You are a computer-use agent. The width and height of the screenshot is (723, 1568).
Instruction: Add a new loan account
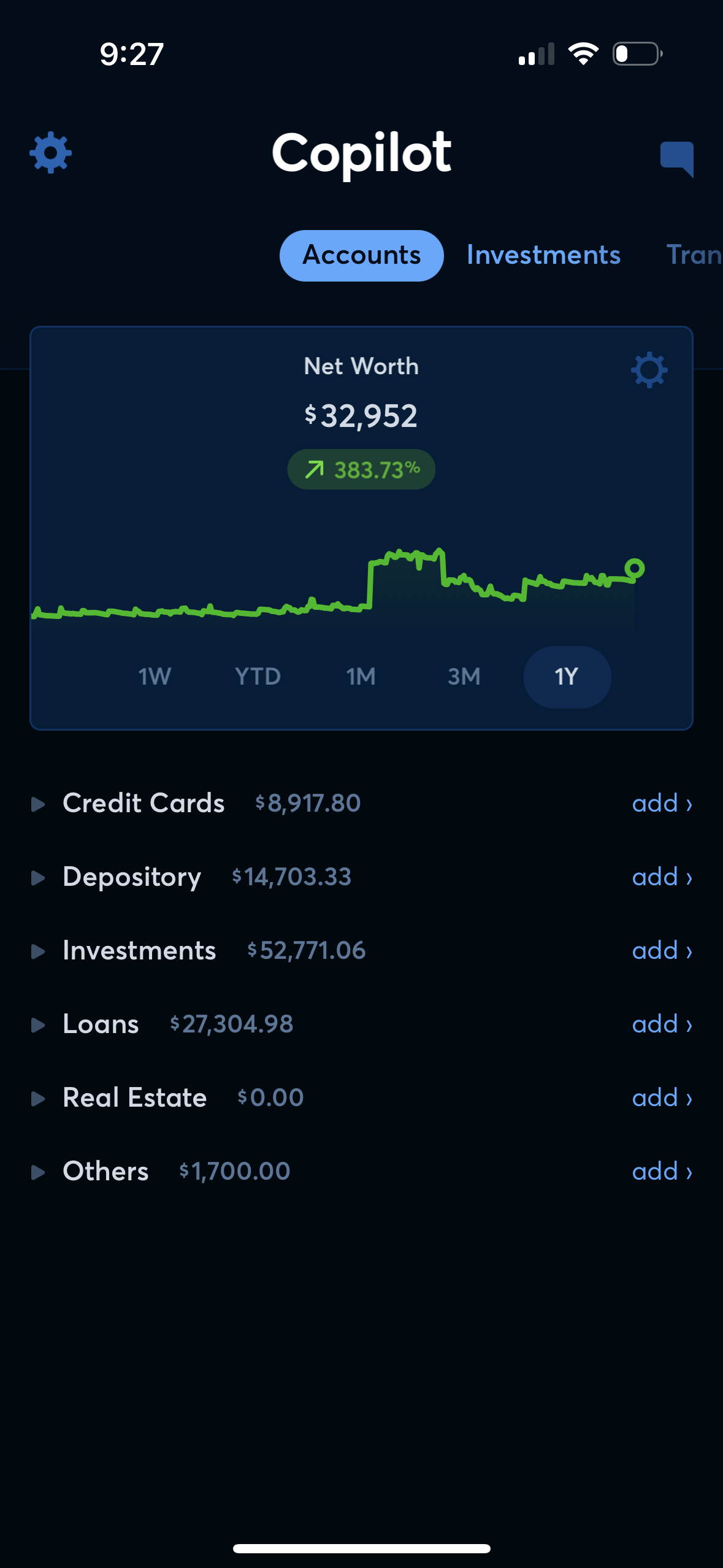tap(661, 1024)
